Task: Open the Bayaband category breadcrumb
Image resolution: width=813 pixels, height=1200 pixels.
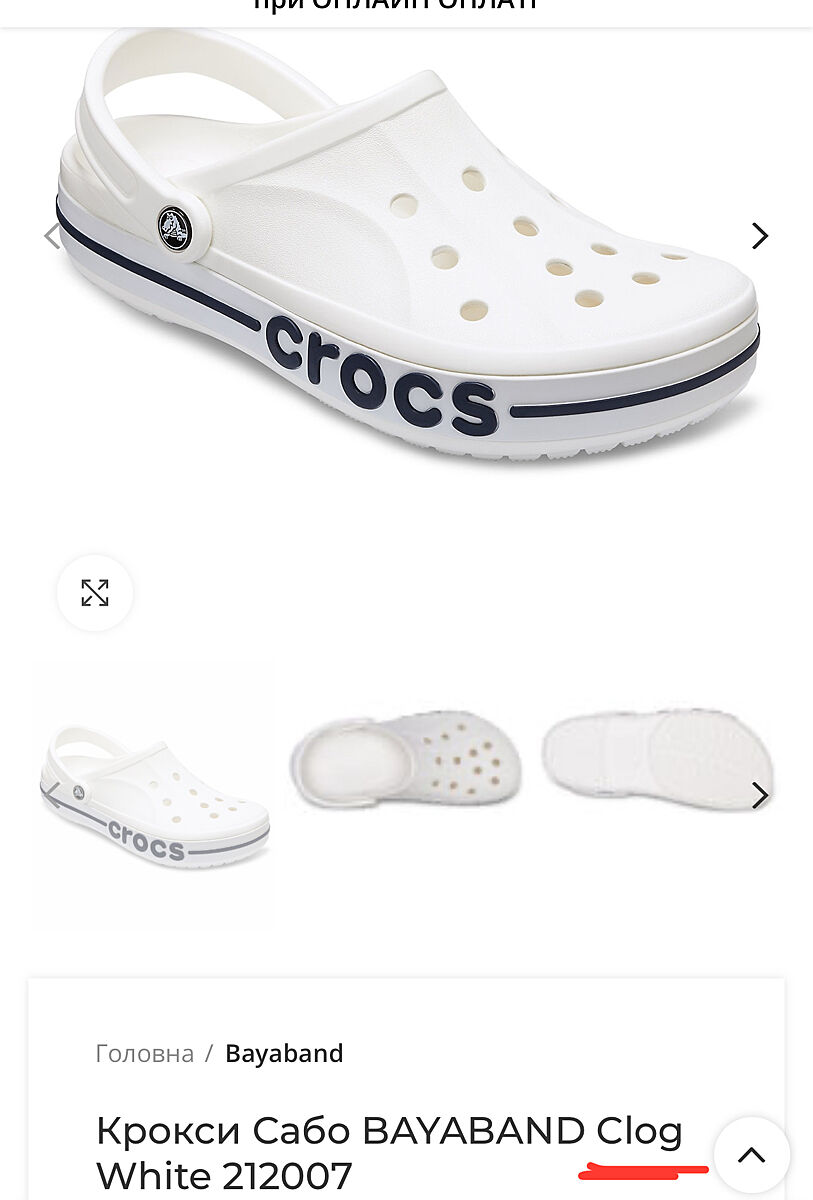Action: (284, 1053)
